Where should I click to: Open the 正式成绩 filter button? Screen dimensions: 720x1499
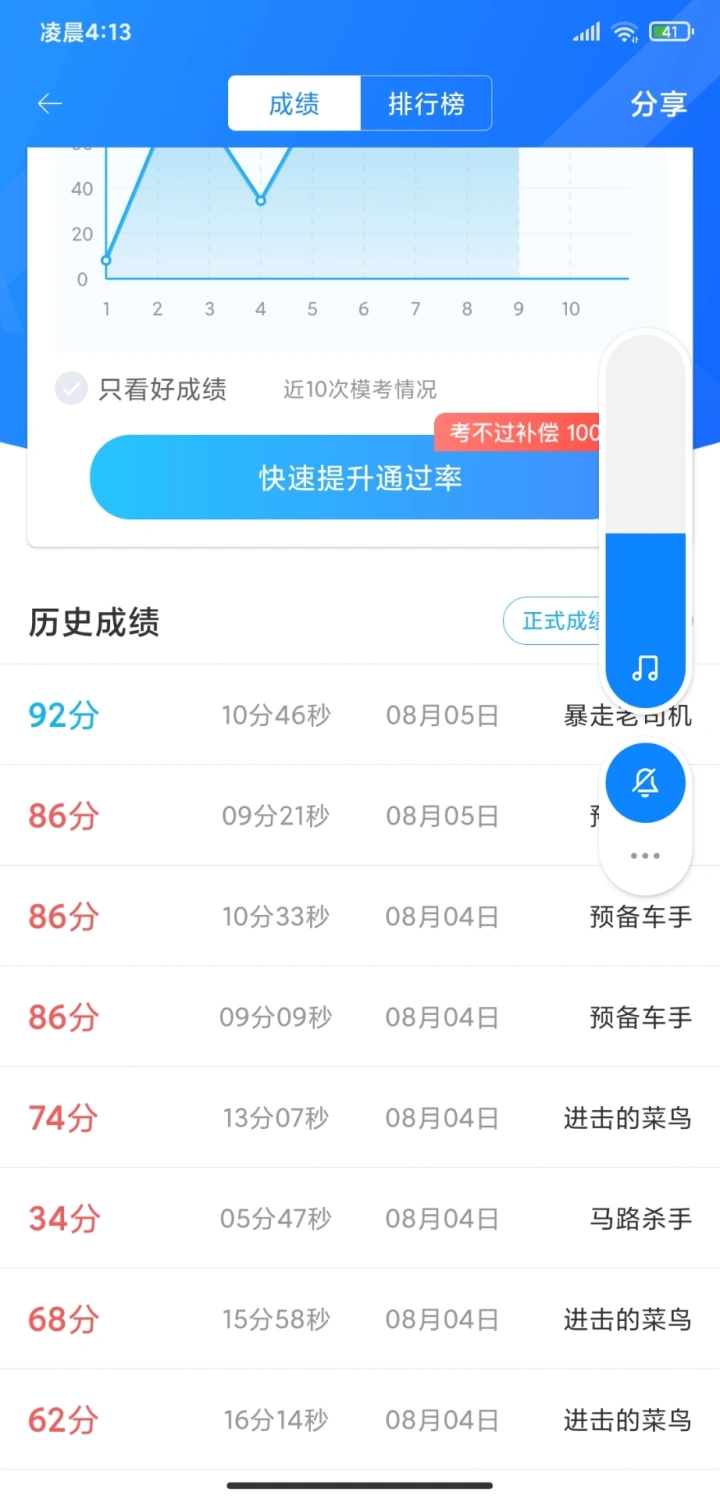pos(553,621)
